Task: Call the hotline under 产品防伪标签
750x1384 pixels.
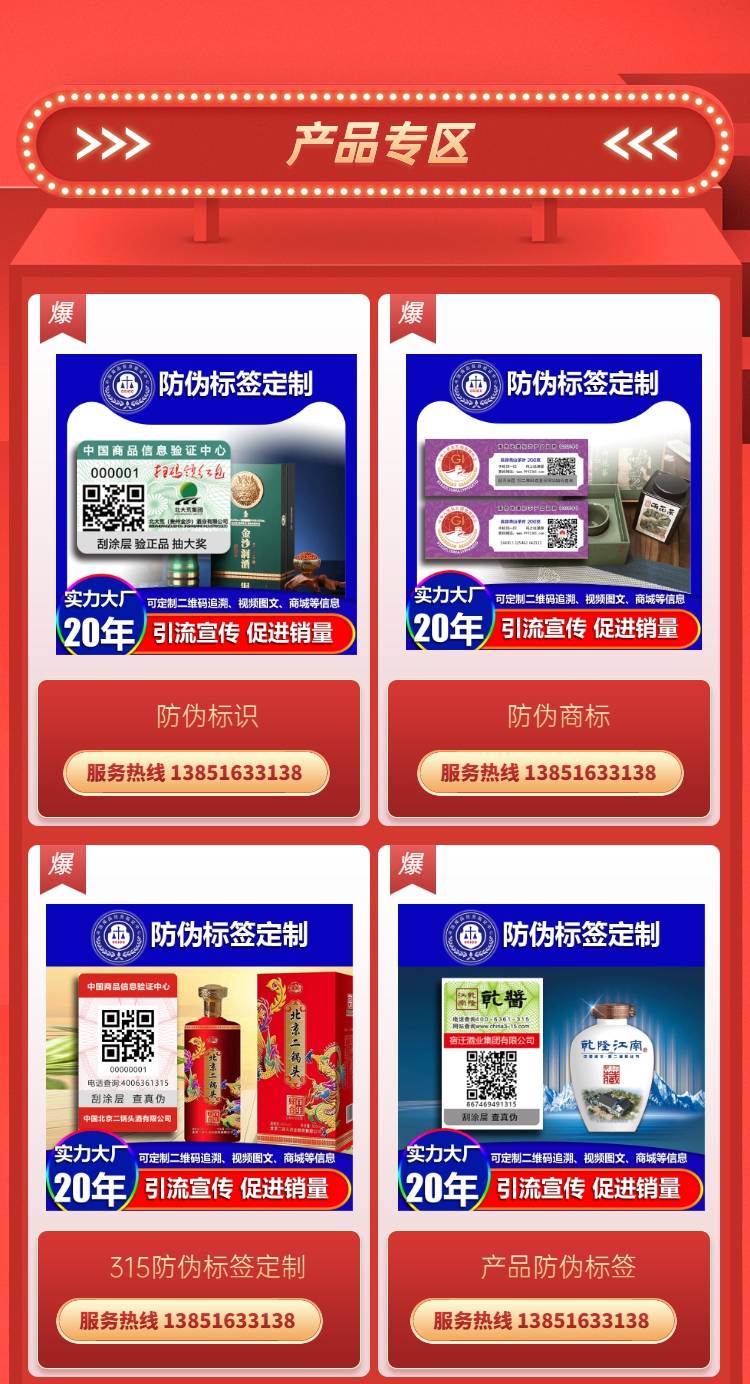Action: 543,1321
